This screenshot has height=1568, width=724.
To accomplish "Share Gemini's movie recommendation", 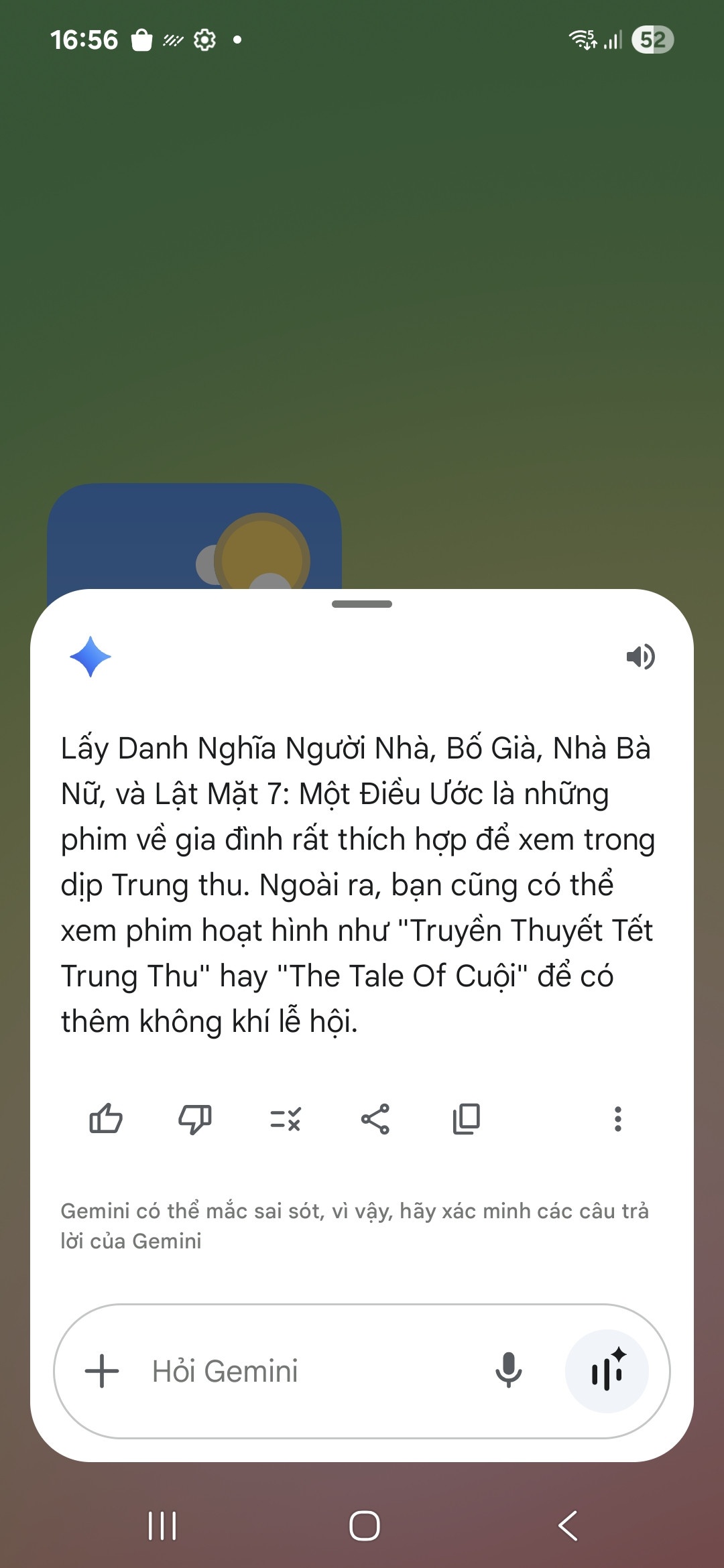I will 375,1118.
